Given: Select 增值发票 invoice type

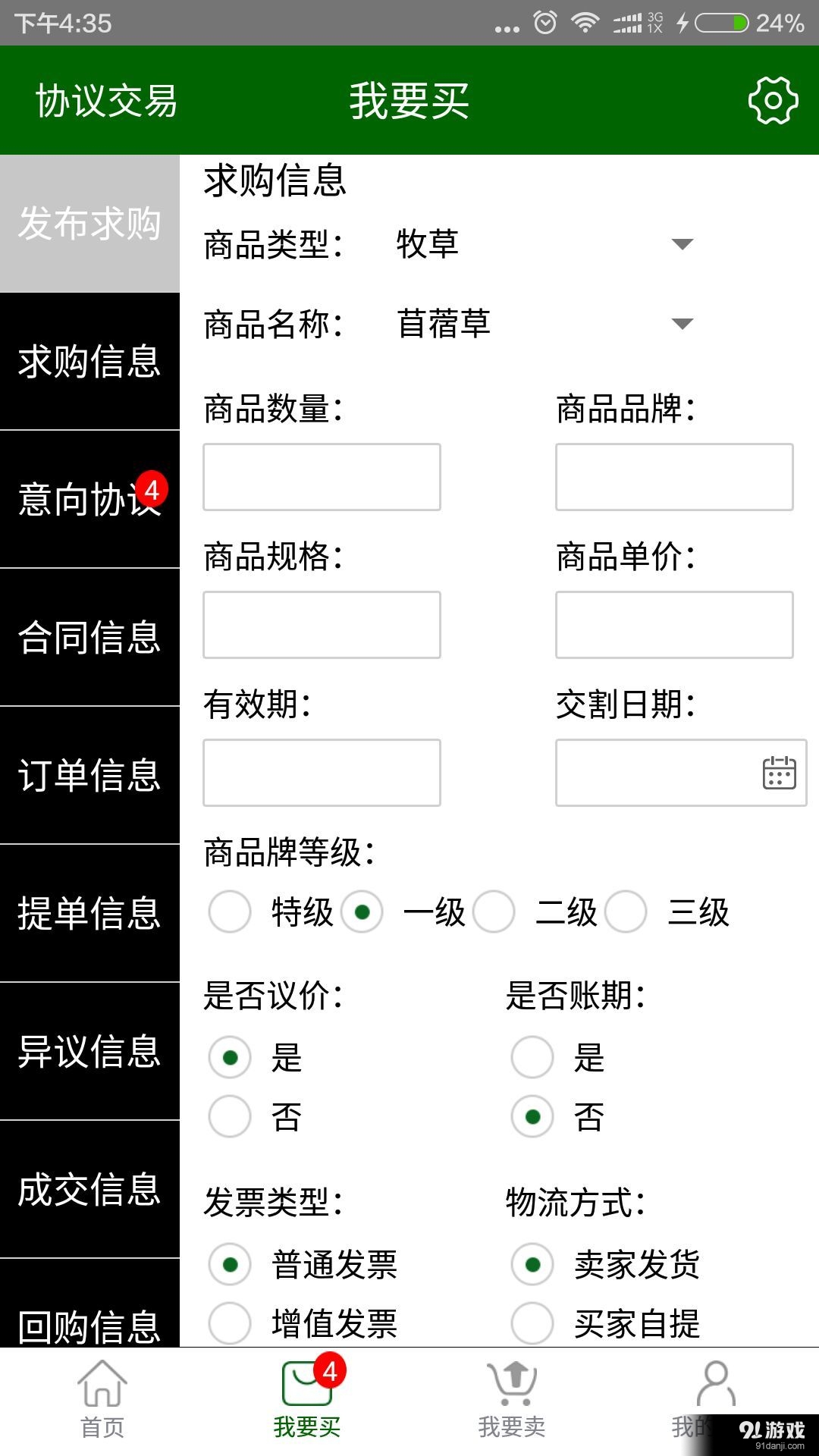Looking at the screenshot, I should pos(229,1324).
